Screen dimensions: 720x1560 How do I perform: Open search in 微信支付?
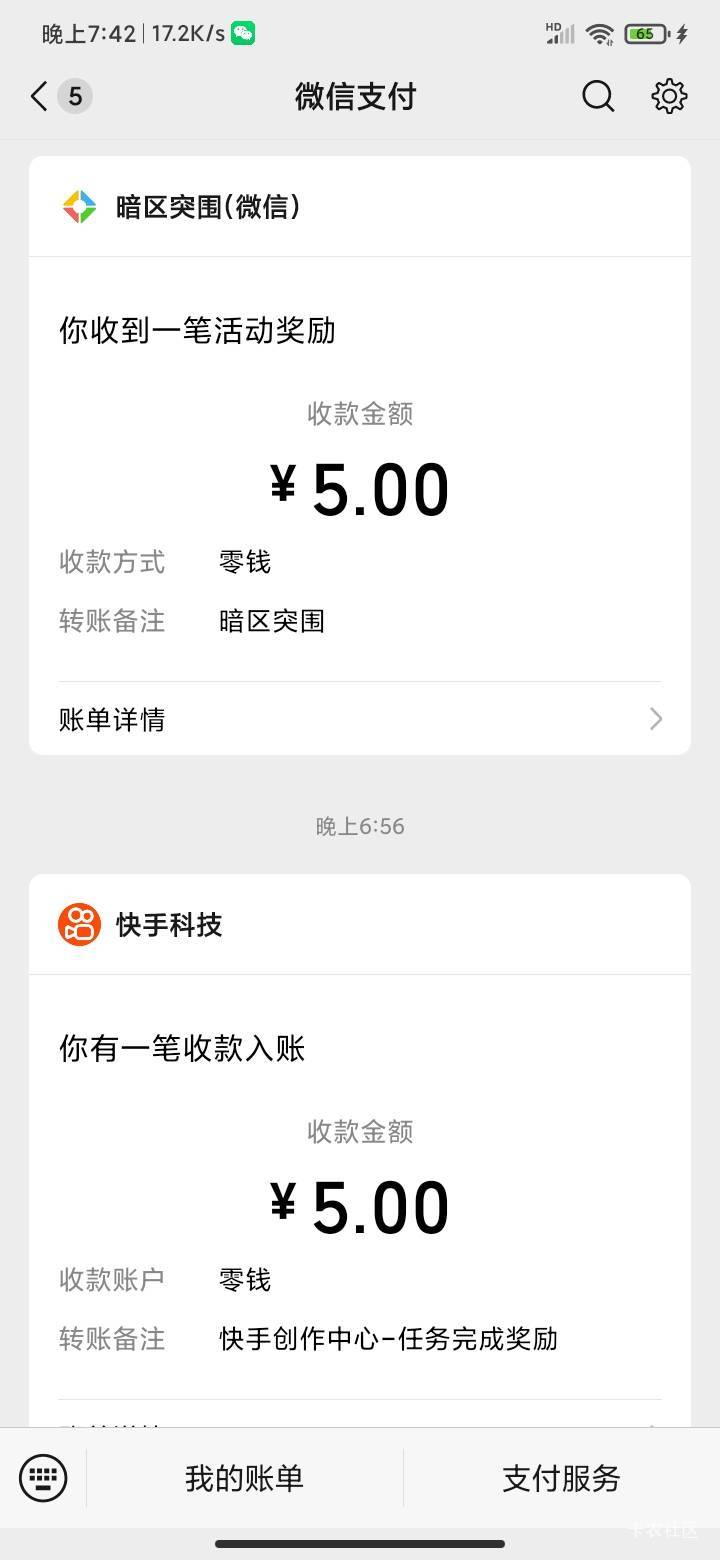coord(598,97)
